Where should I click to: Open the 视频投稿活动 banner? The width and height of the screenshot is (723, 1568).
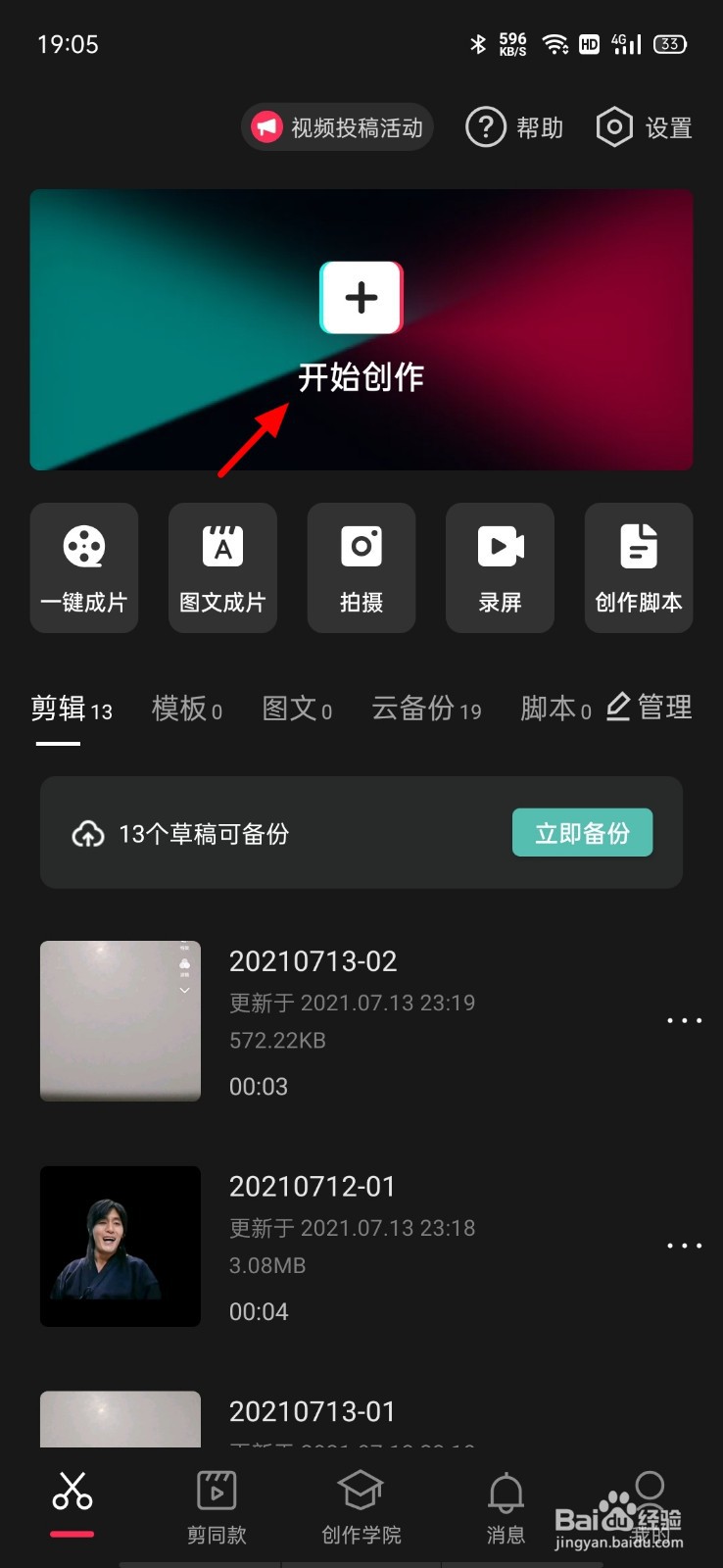[x=337, y=126]
